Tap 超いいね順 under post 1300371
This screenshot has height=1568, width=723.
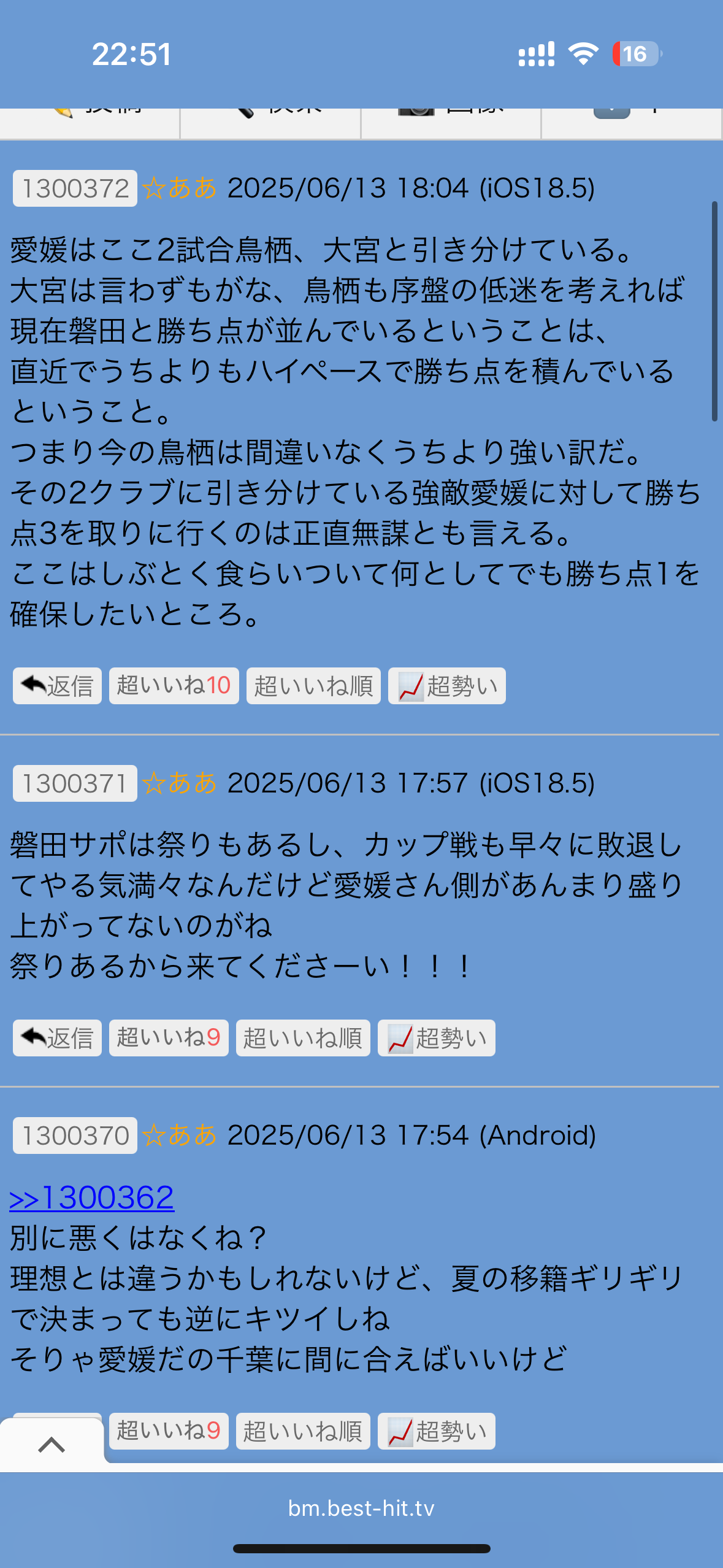tap(303, 1038)
